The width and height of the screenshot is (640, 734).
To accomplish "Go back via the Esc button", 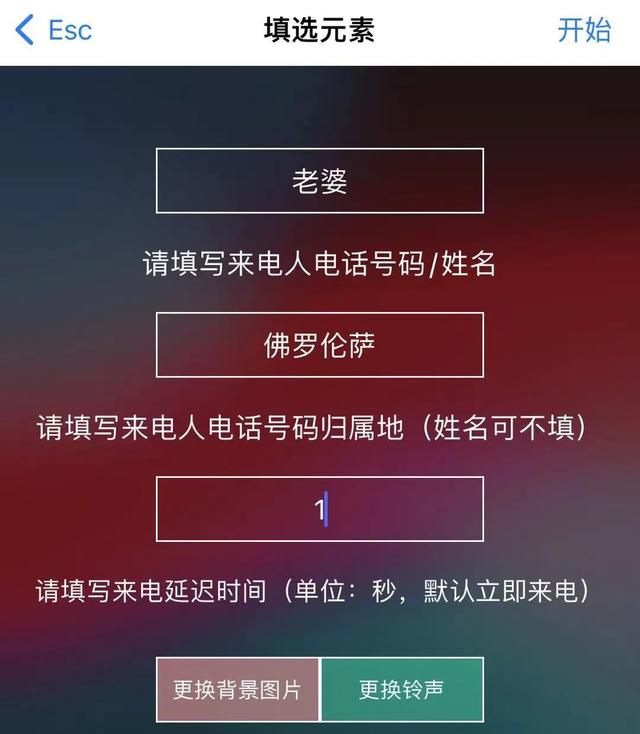I will click(55, 30).
